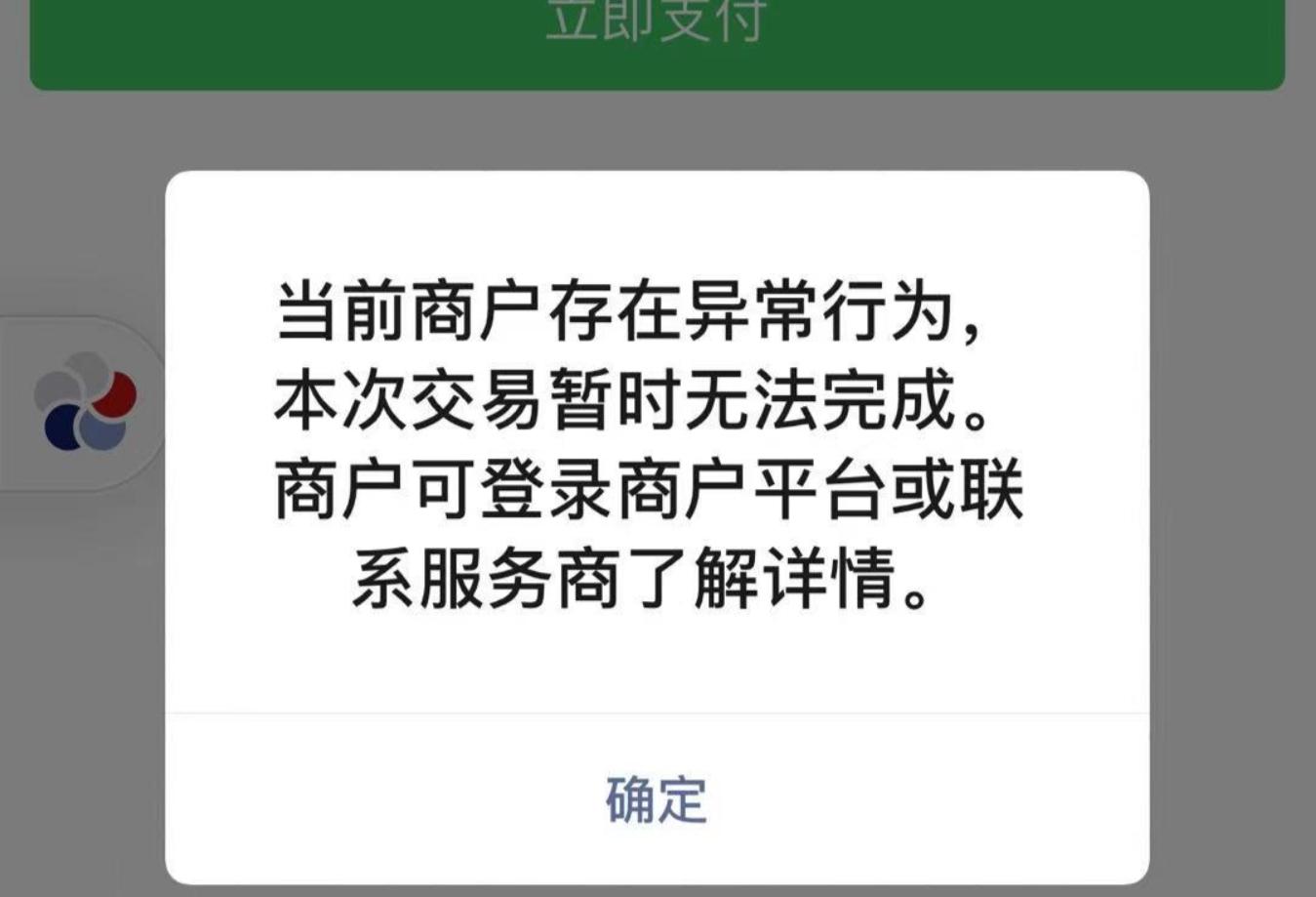
Task: Tap the green 立即支付 pay button
Action: pos(657,39)
